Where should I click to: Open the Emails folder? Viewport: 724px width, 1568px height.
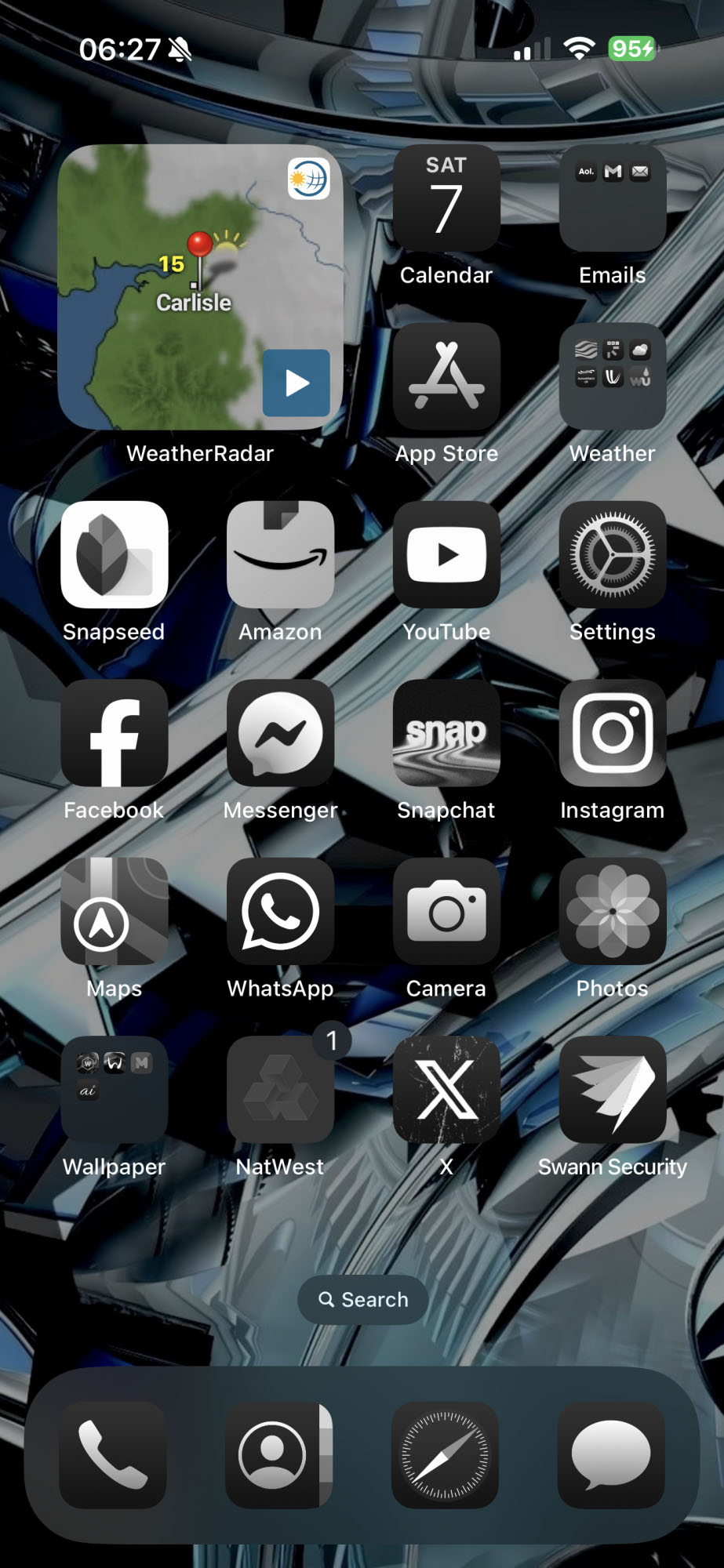point(613,198)
